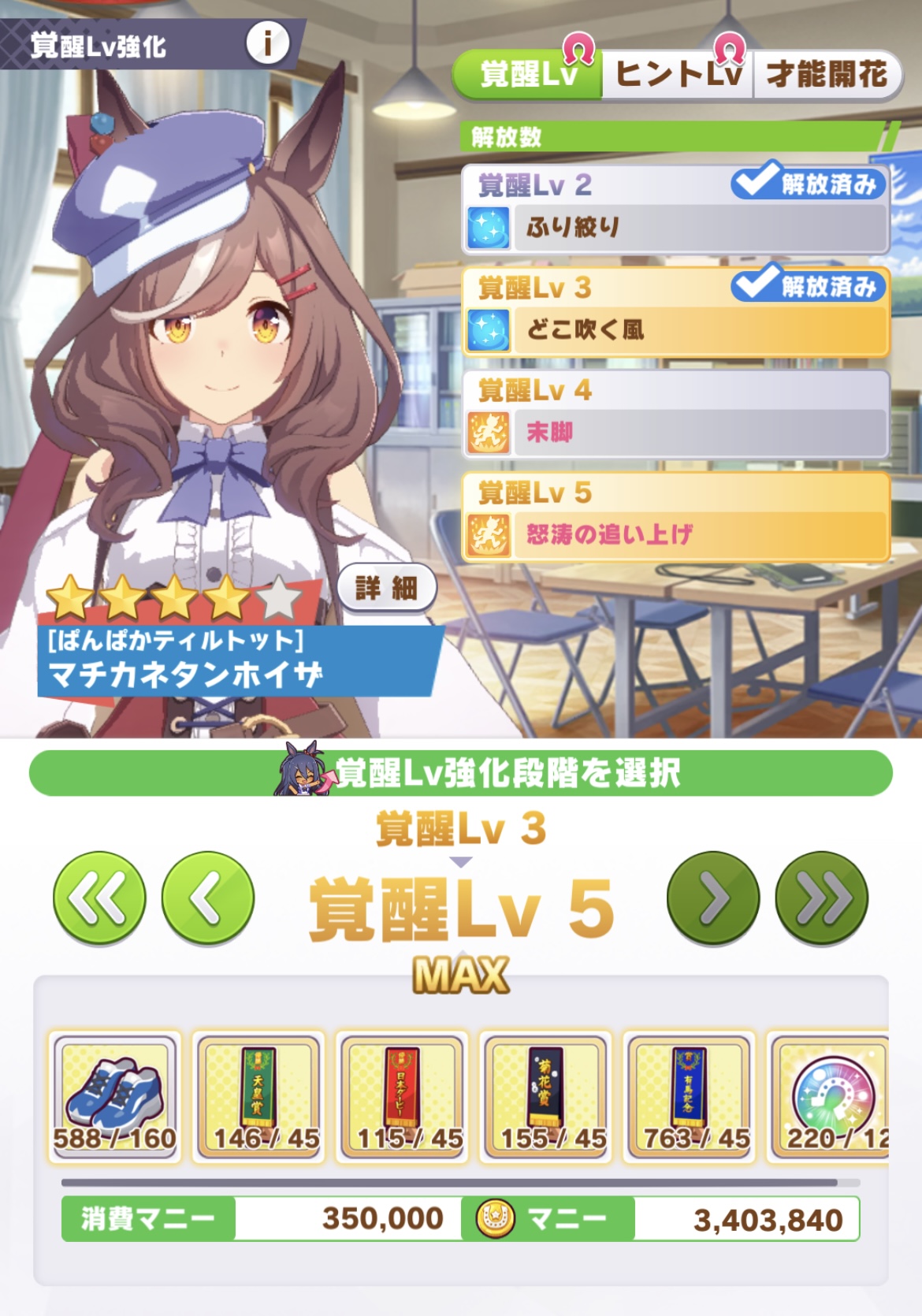Increase the awakening level by one step
The width and height of the screenshot is (922, 1316).
pyautogui.click(x=713, y=898)
